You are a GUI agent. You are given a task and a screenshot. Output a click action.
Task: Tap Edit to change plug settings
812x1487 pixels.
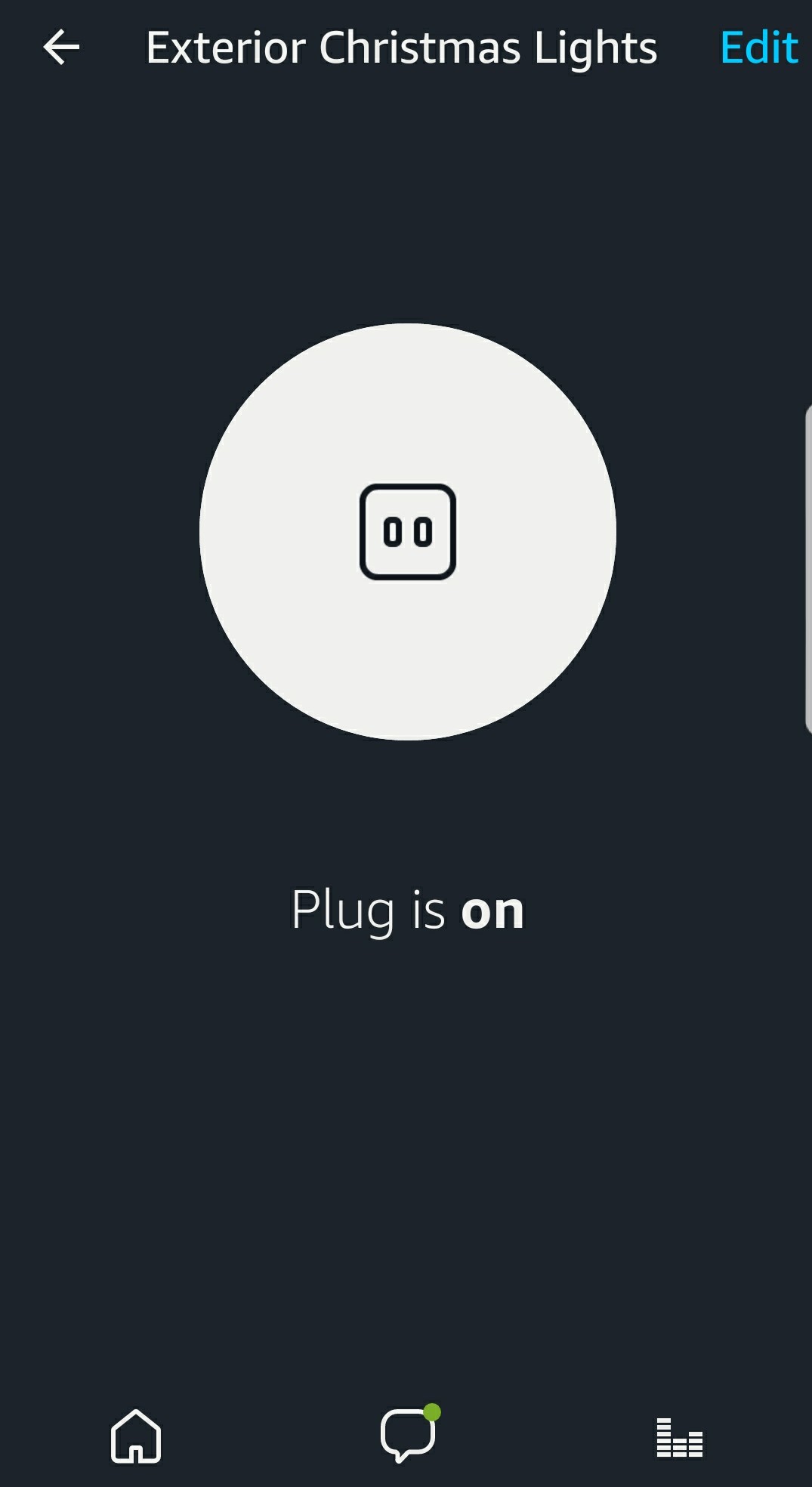[x=758, y=48]
